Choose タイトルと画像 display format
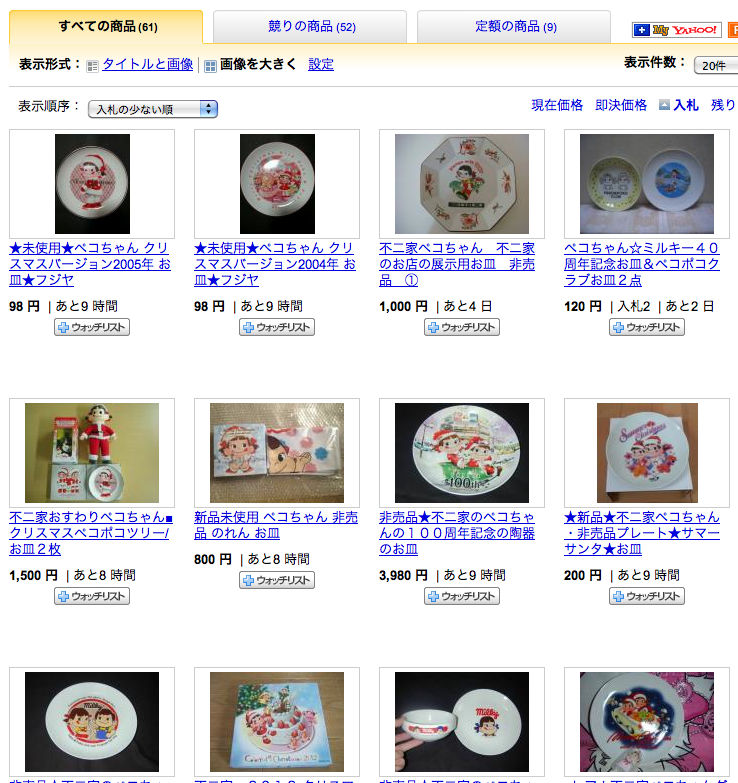This screenshot has height=783, width=738. (x=147, y=64)
